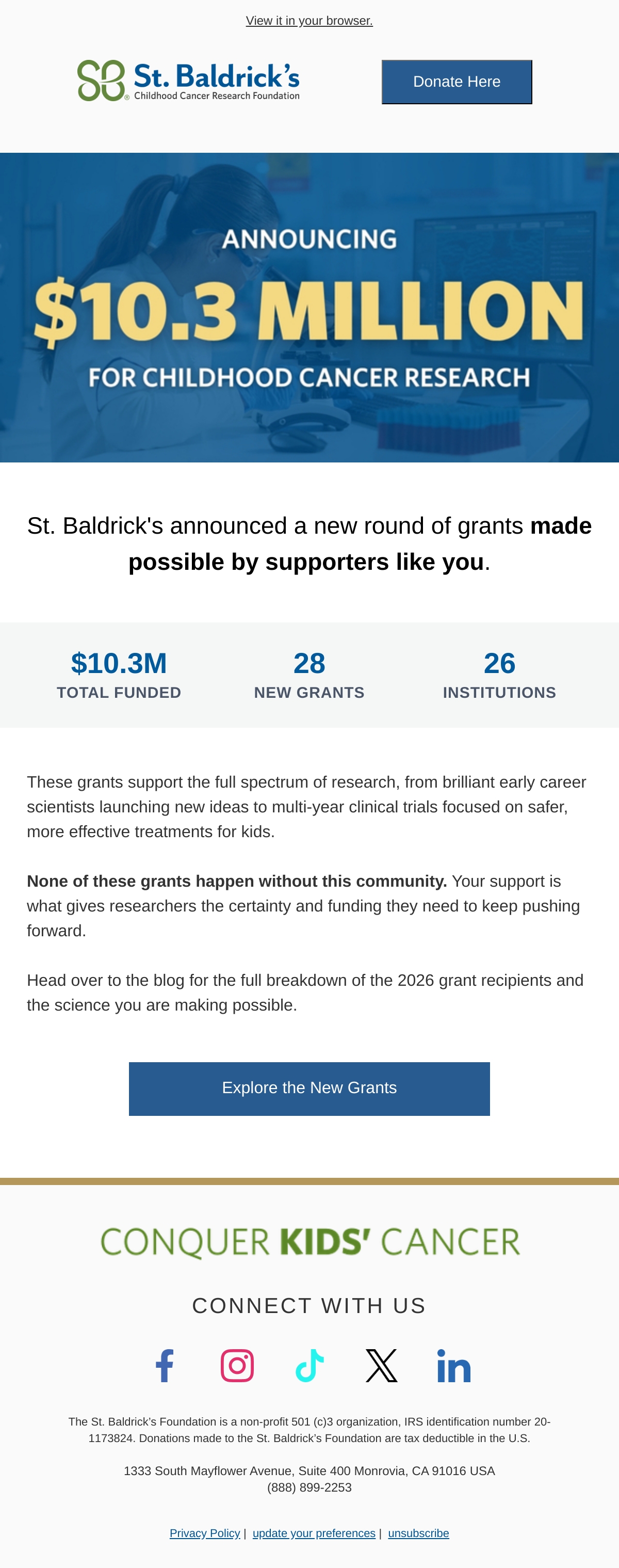Open the Privacy Policy link
619x1568 pixels.
[x=205, y=1533]
